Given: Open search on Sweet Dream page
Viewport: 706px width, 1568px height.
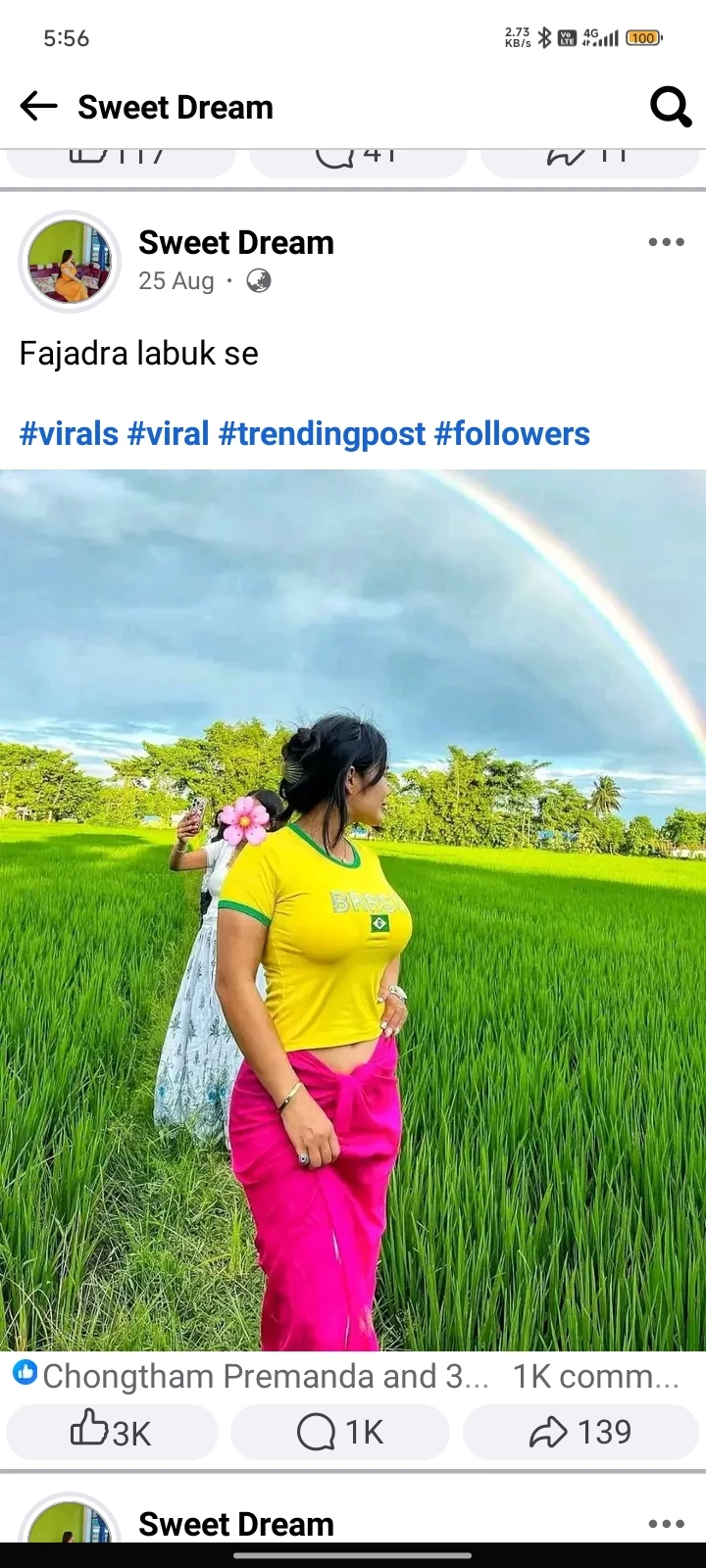Looking at the screenshot, I should tap(671, 106).
